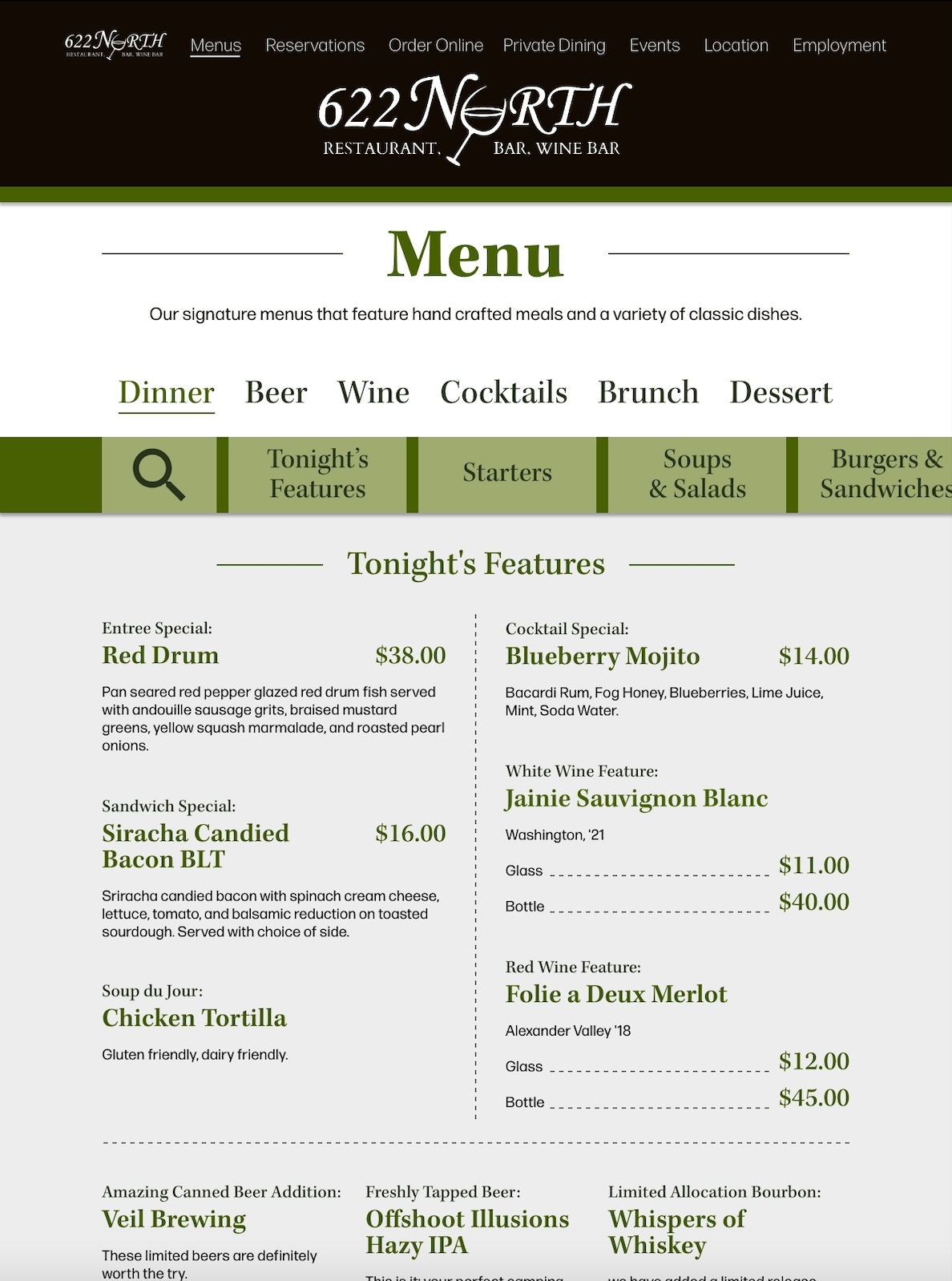The image size is (952, 1281).
Task: Open the Menus nav link
Action: (216, 46)
